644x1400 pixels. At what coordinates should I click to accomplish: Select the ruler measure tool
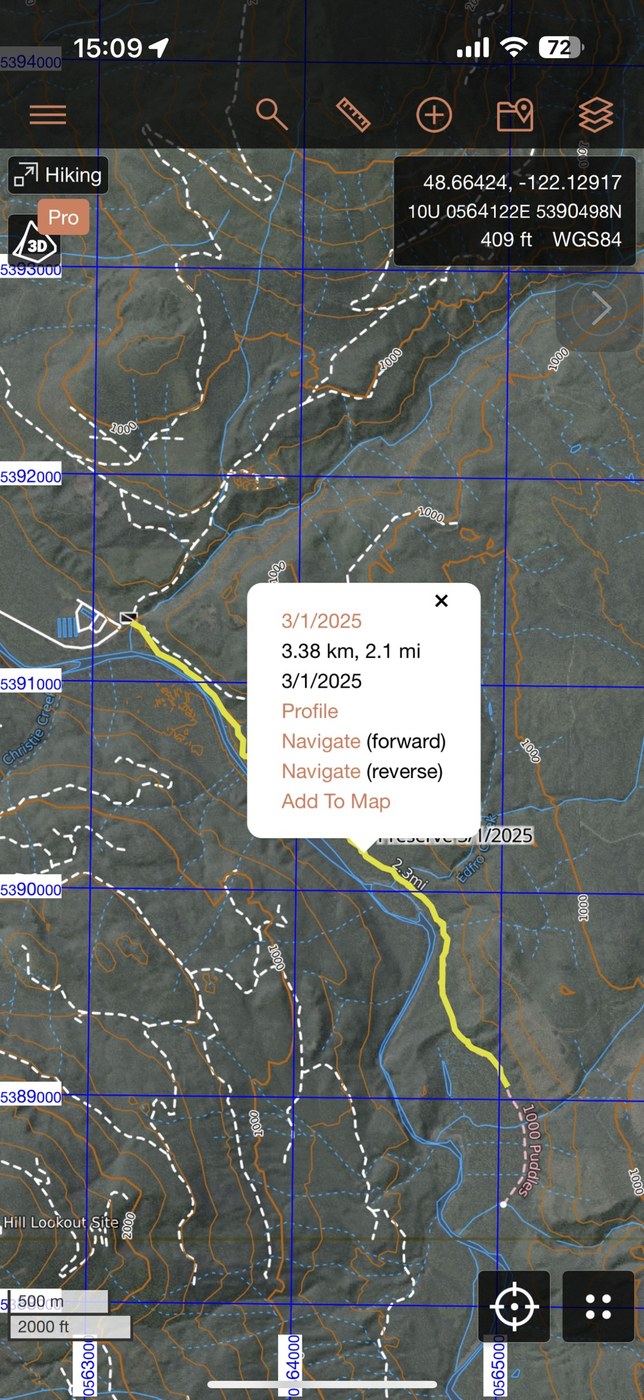[353, 115]
